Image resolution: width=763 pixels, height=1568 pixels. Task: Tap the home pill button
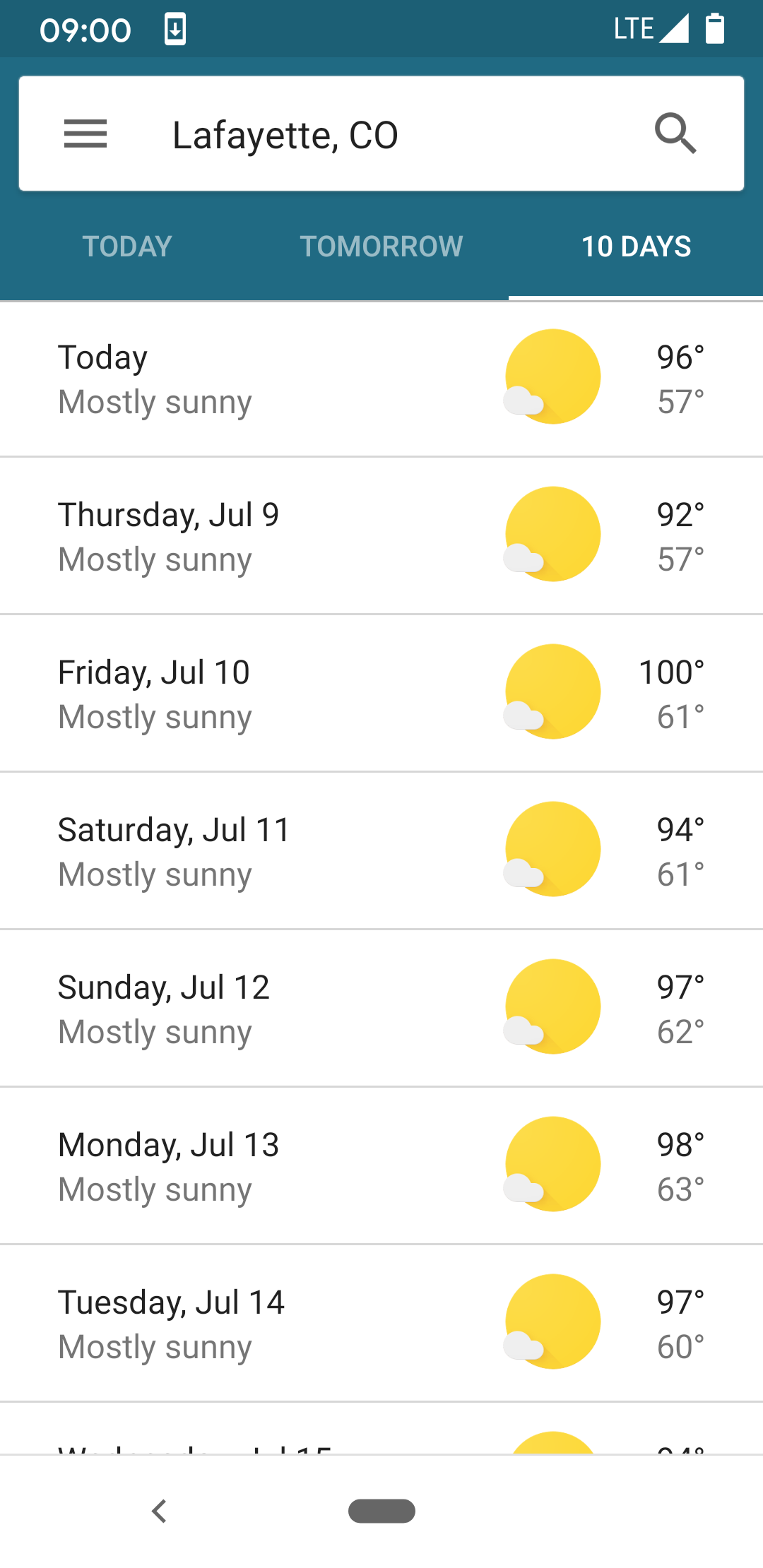pyautogui.click(x=381, y=1511)
